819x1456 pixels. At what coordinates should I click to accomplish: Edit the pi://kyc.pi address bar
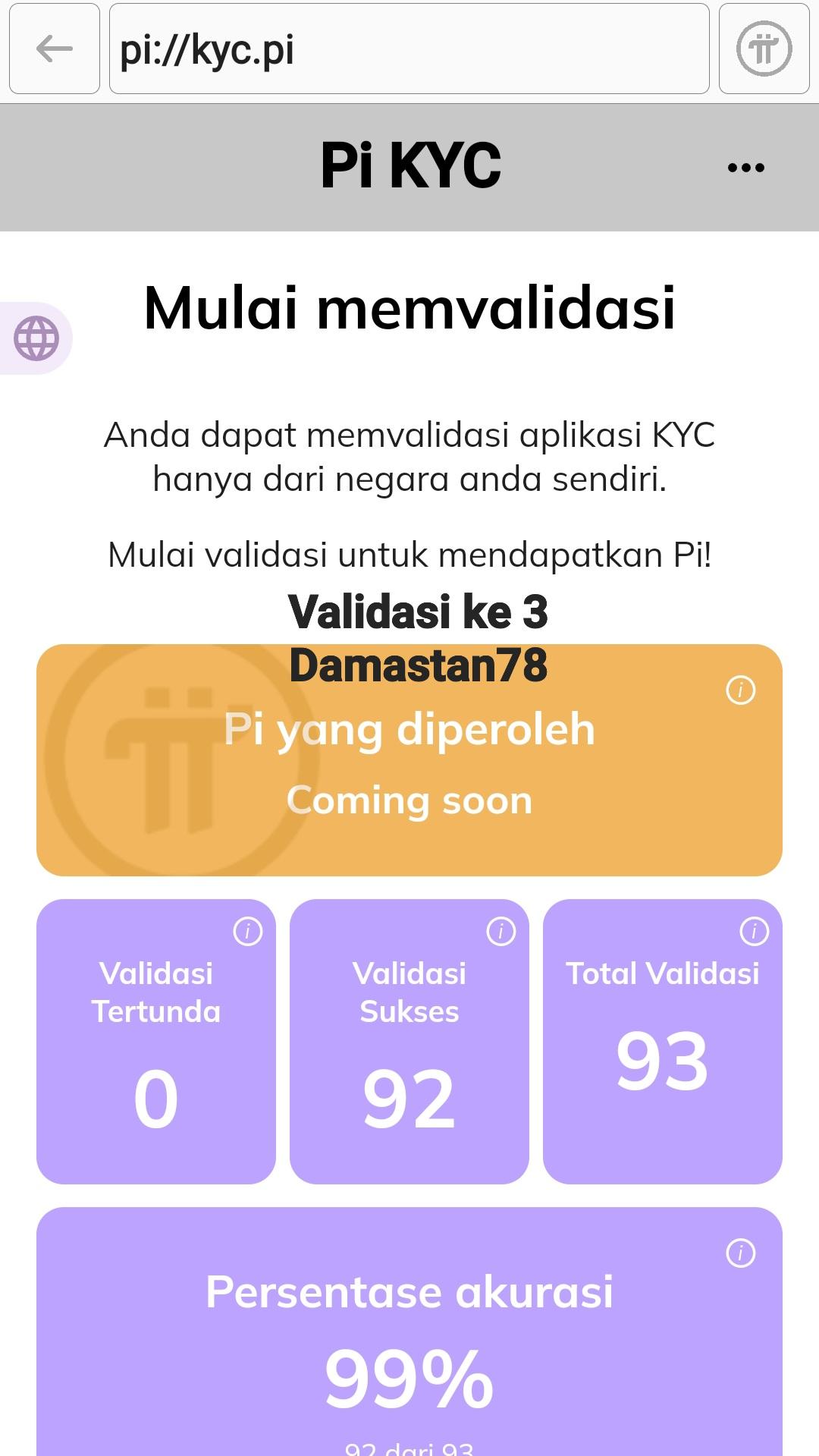(x=409, y=49)
